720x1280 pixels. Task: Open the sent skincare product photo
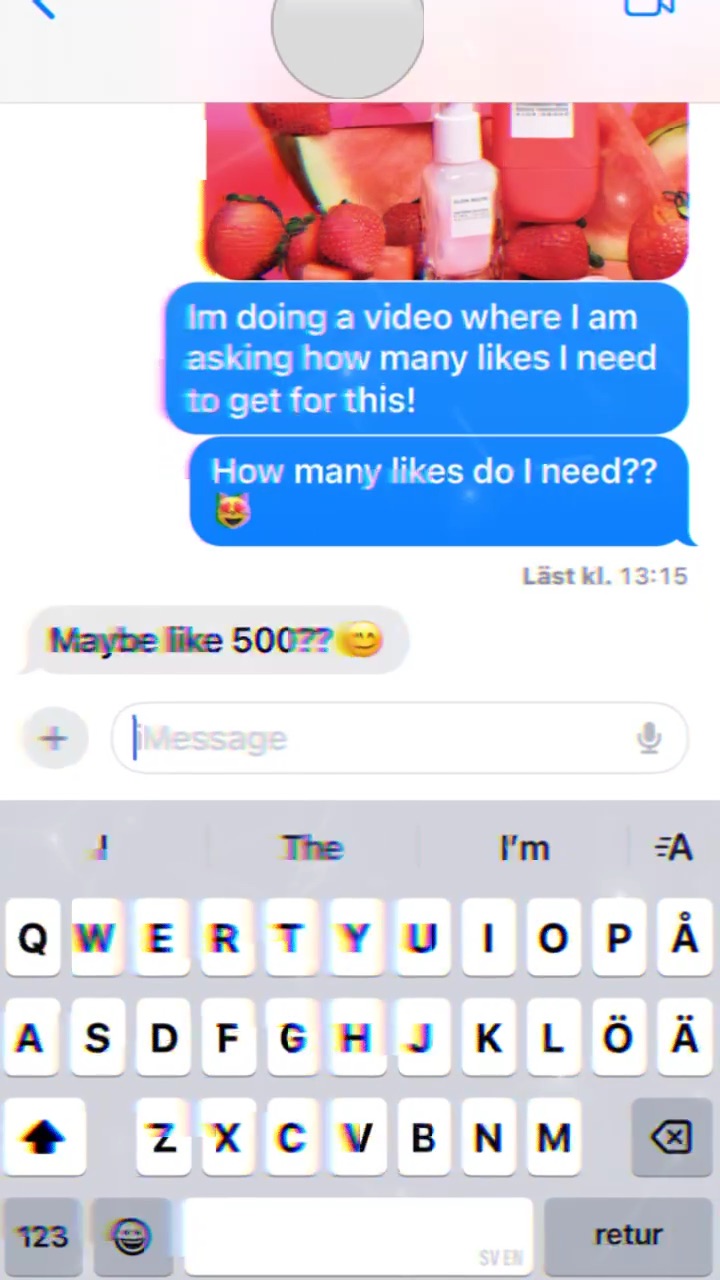point(446,190)
